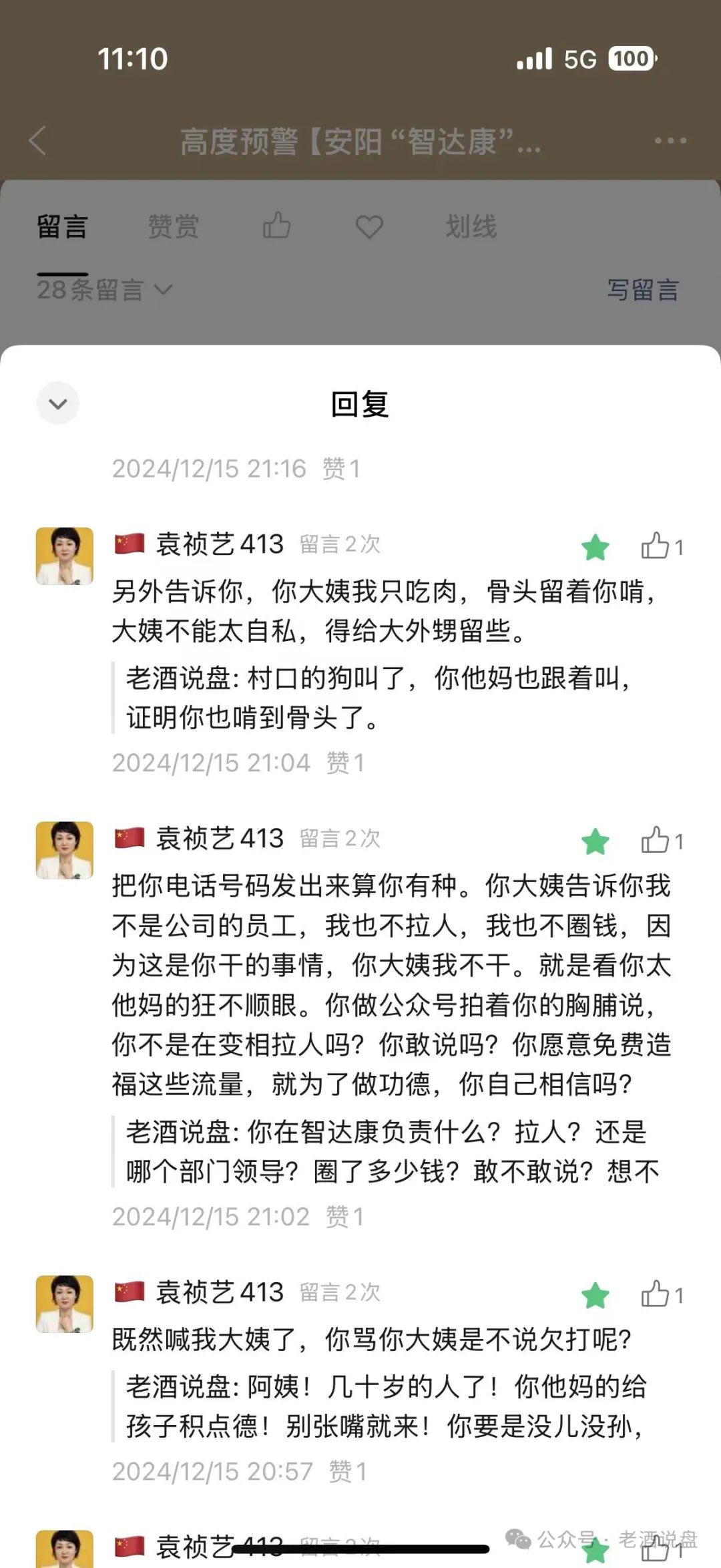Like the comment starting 另外告诉你
The height and width of the screenshot is (1568, 721).
[x=655, y=546]
